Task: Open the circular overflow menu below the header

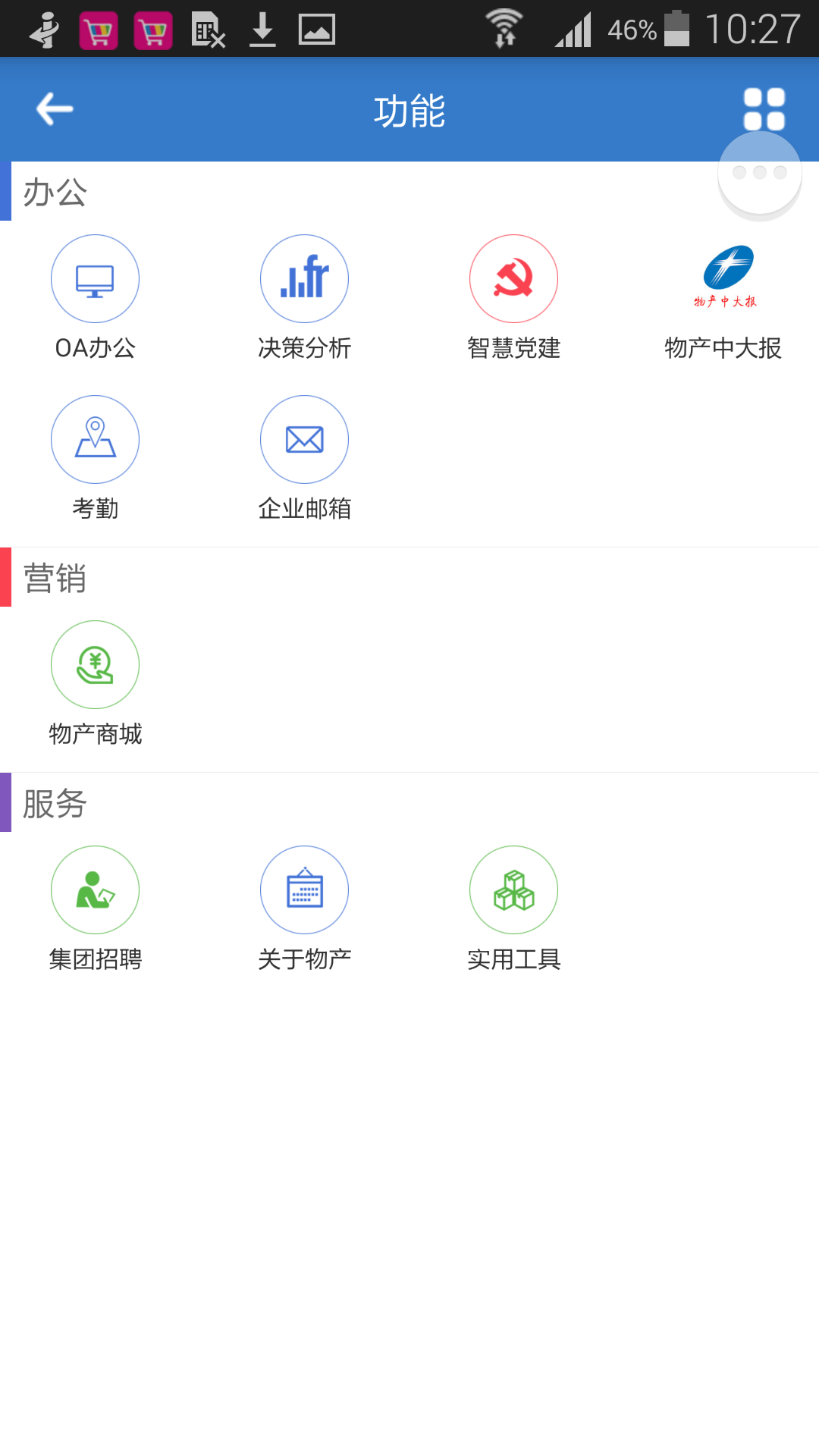Action: 761,173
